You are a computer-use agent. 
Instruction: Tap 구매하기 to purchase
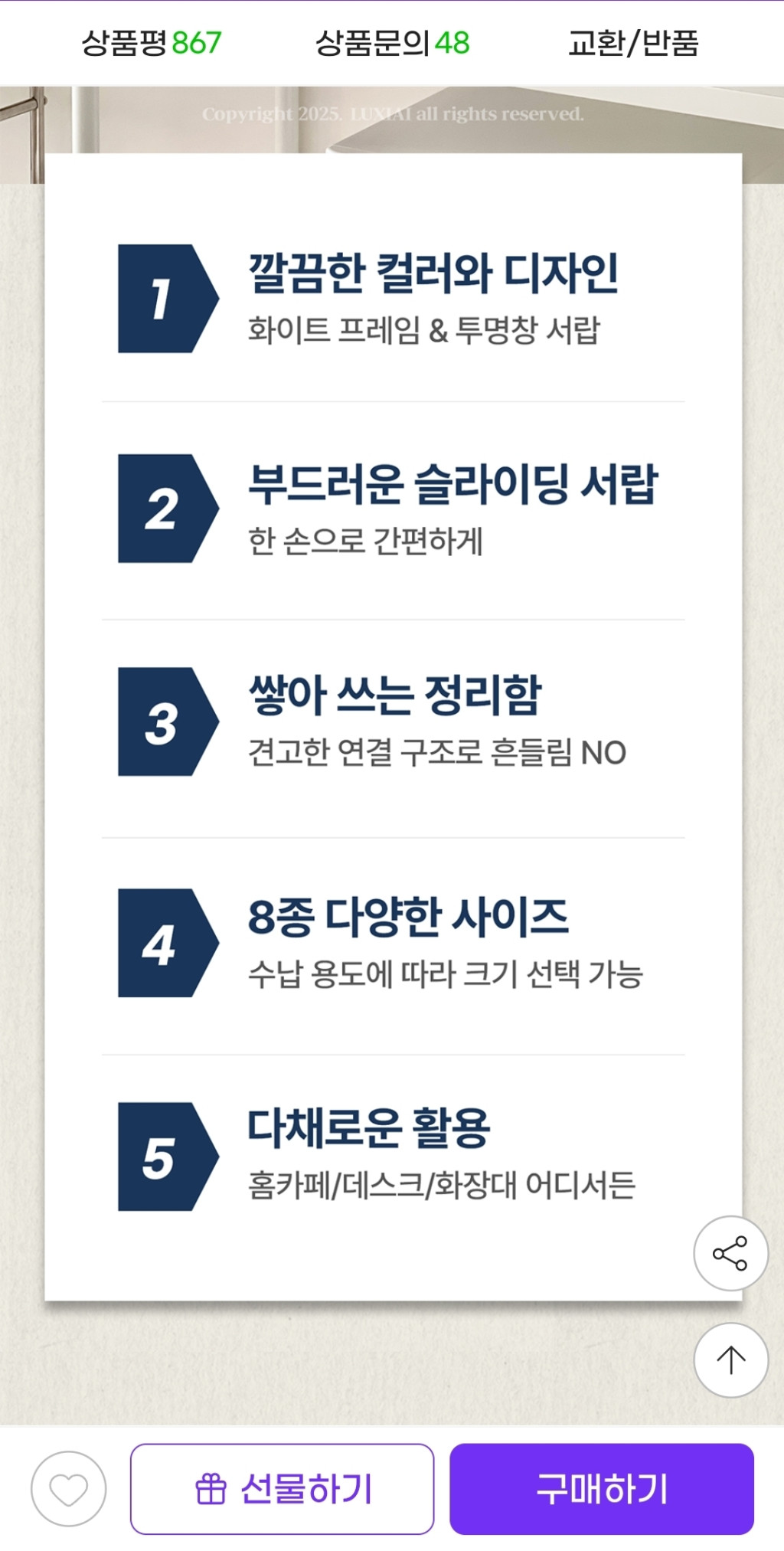601,1489
